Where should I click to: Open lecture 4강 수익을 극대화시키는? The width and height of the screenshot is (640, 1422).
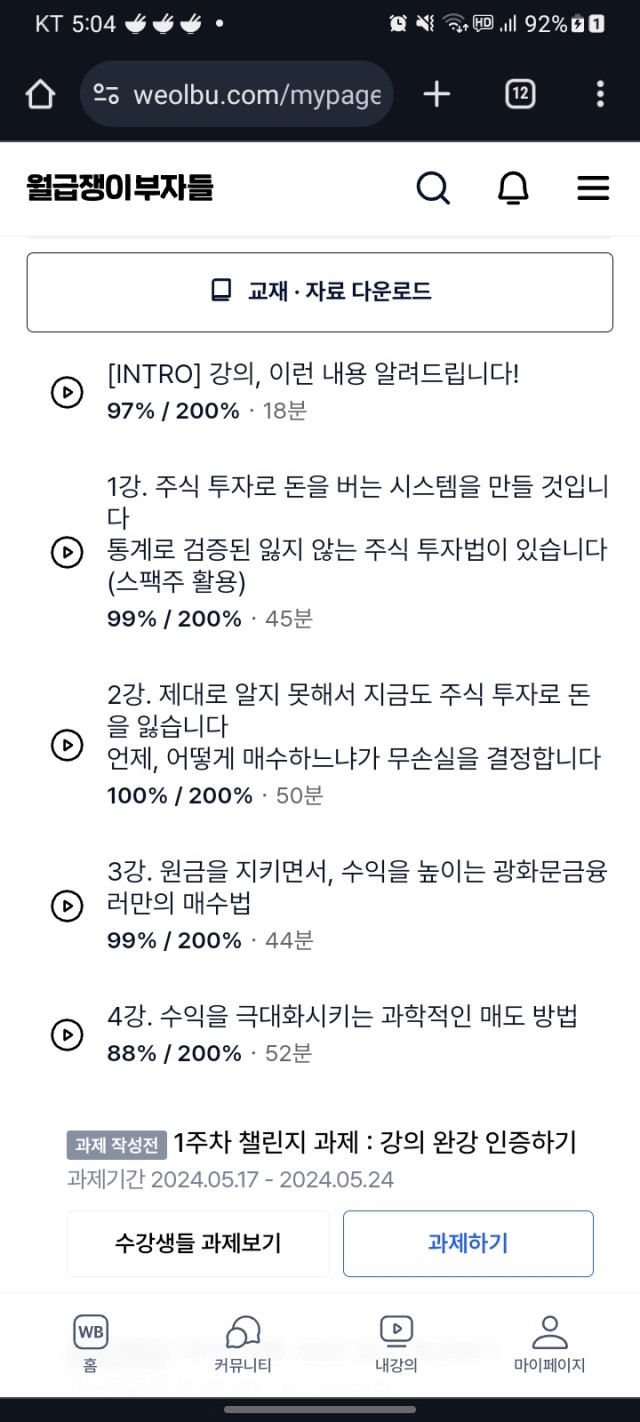pyautogui.click(x=330, y=1034)
